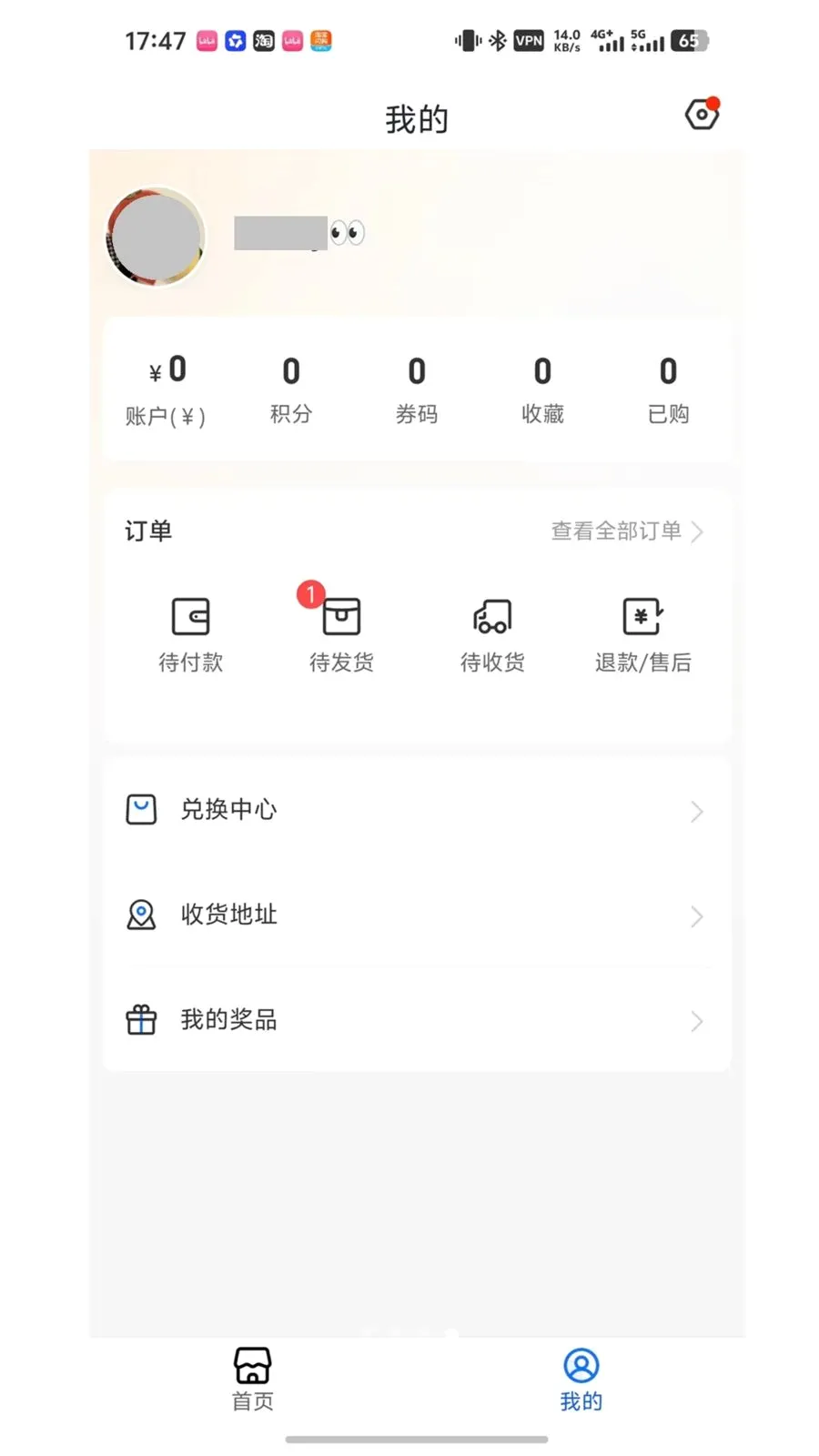Viewport: 819px width, 1456px height.
Task: Open 积分 points
Action: tap(291, 390)
